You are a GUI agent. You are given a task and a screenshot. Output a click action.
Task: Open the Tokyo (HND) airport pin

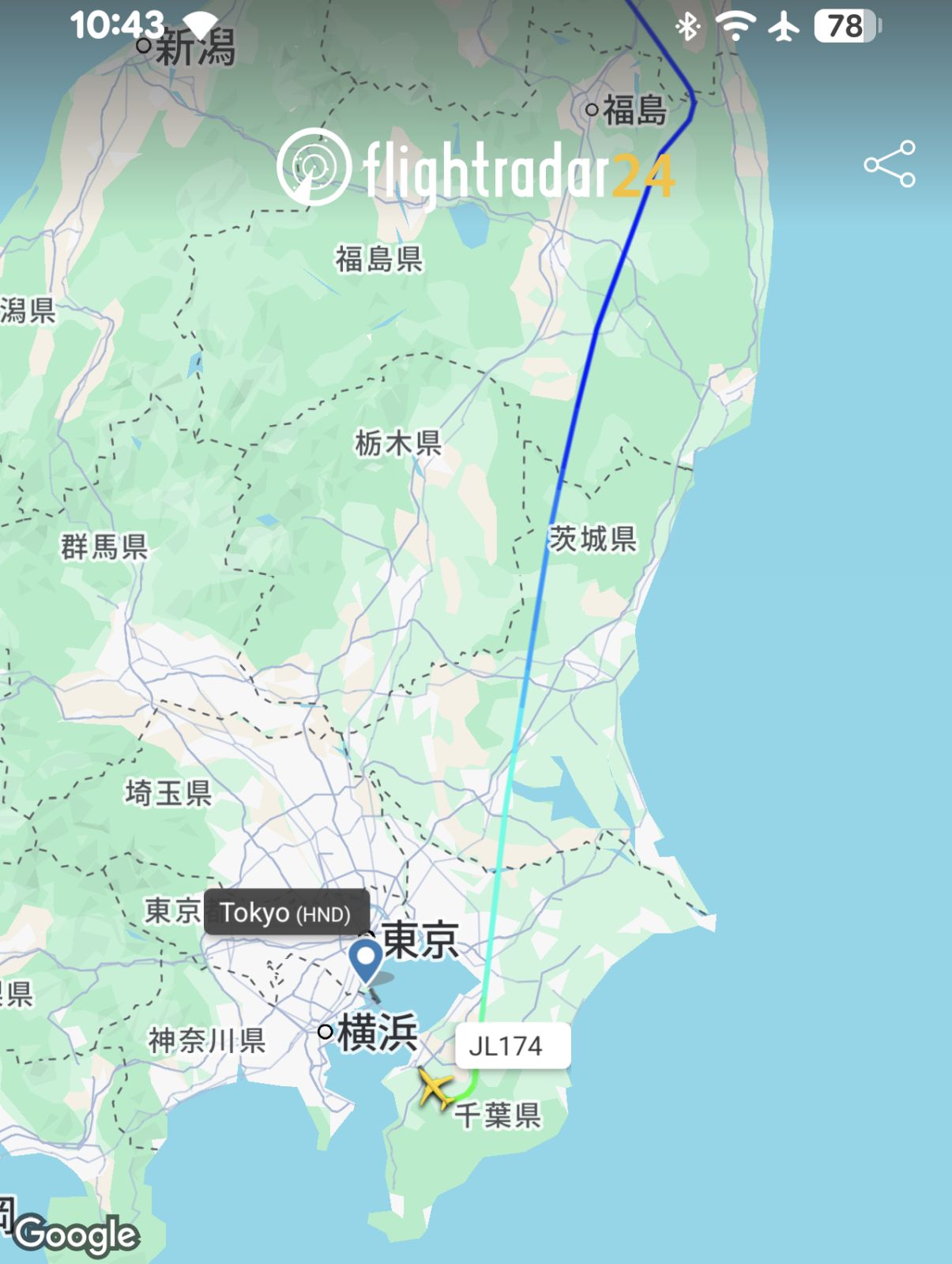pyautogui.click(x=366, y=957)
